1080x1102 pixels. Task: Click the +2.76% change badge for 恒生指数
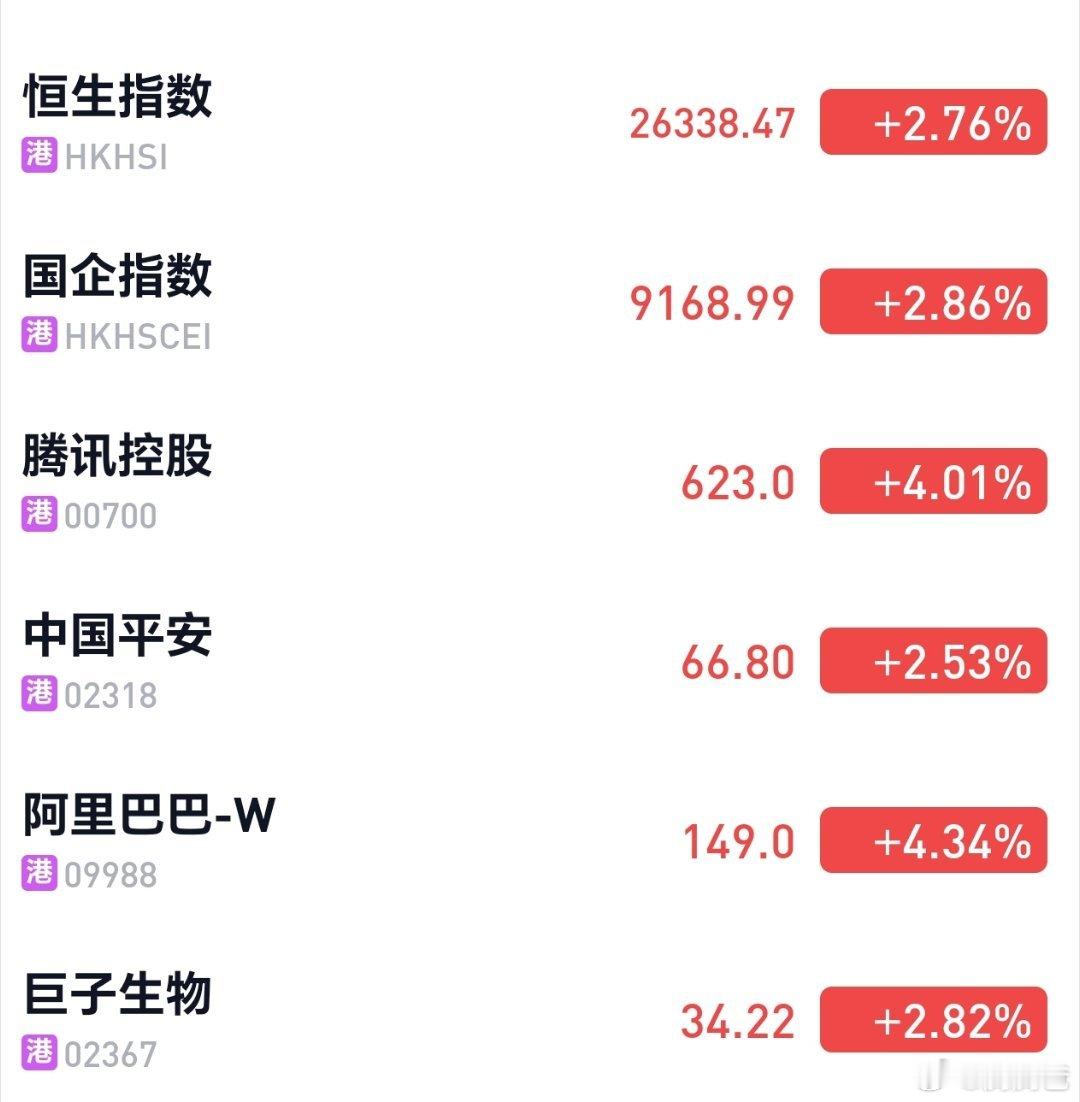[x=934, y=124]
